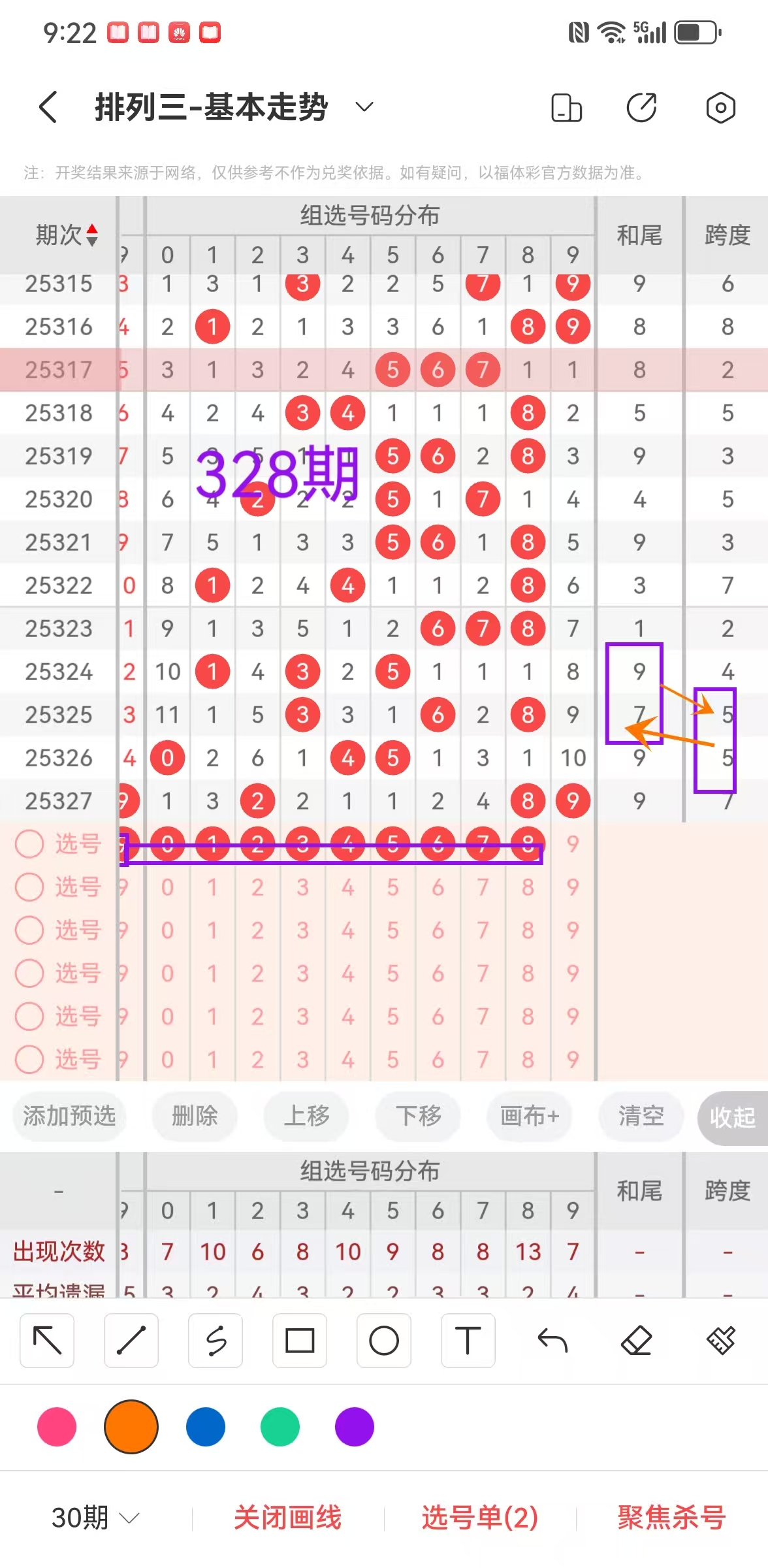The image size is (768, 1568).
Task: Tap the 删除 button
Action: [x=195, y=1116]
